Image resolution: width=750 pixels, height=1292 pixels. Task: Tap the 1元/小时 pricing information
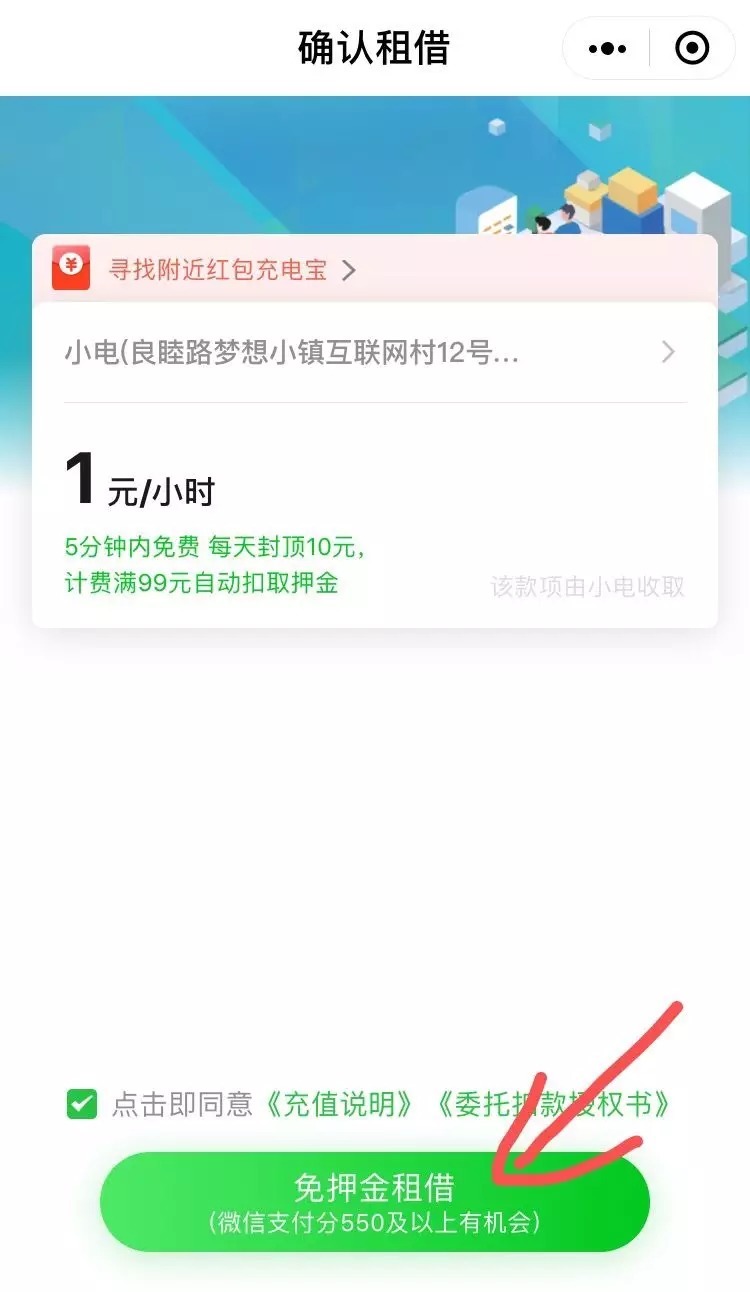point(130,477)
